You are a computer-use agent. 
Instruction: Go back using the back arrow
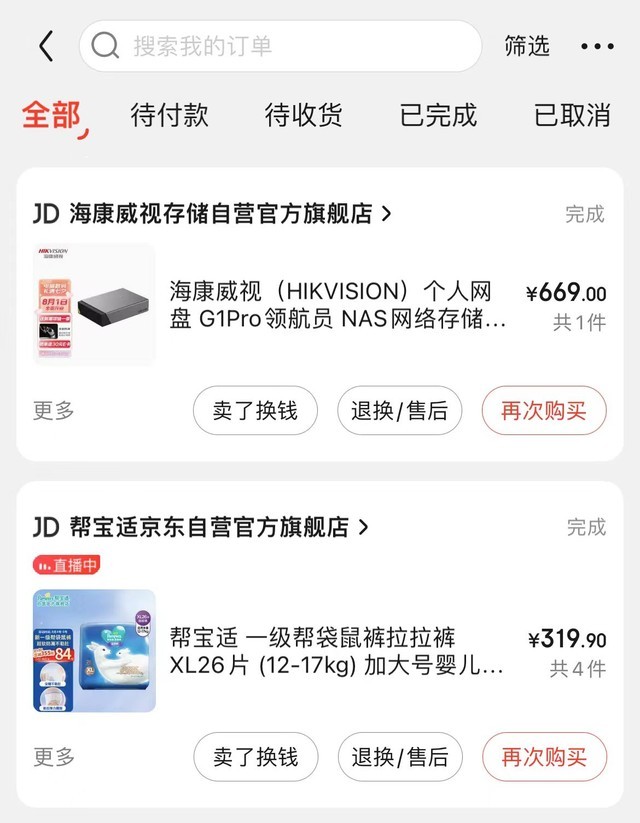pos(46,46)
